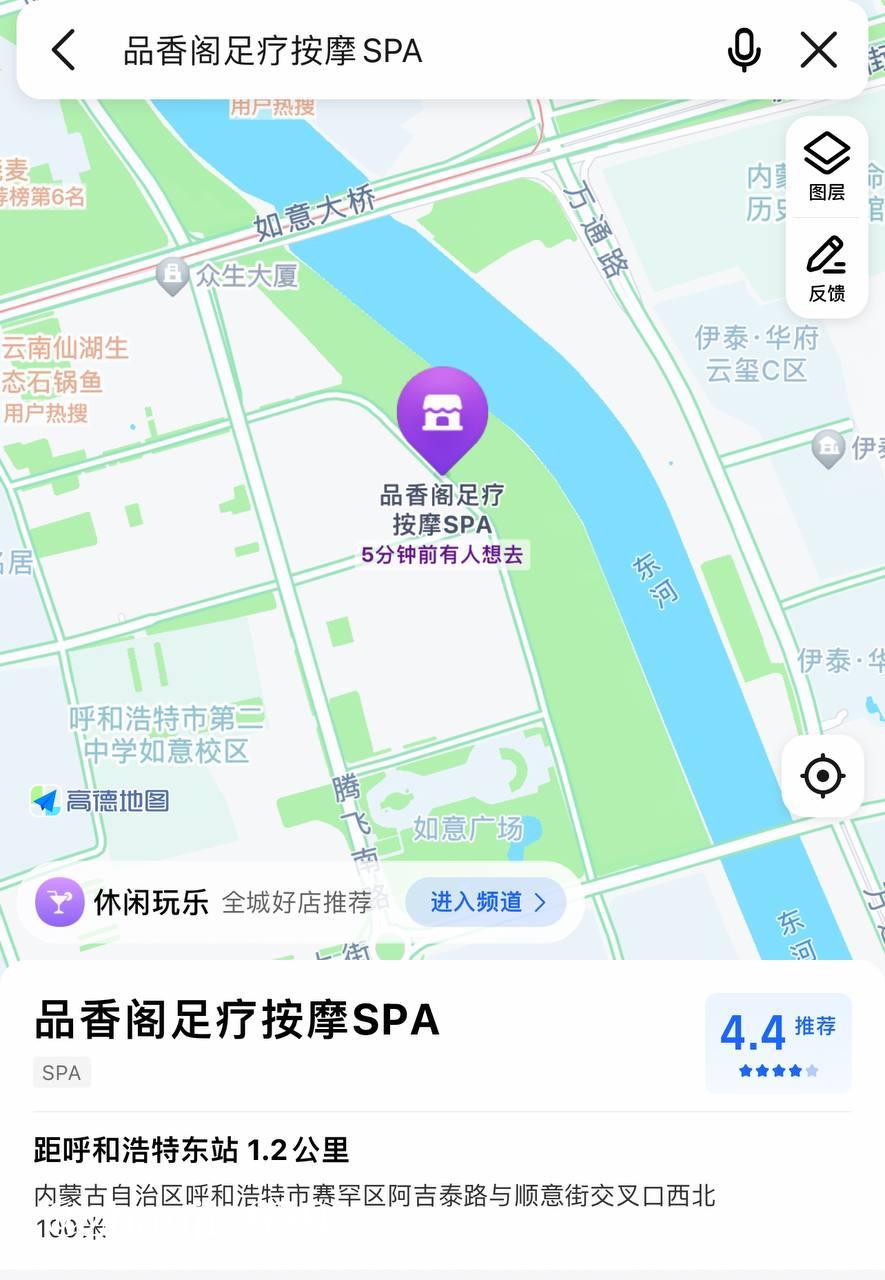The width and height of the screenshot is (885, 1280).
Task: Tap the microphone for voice search
Action: (743, 49)
